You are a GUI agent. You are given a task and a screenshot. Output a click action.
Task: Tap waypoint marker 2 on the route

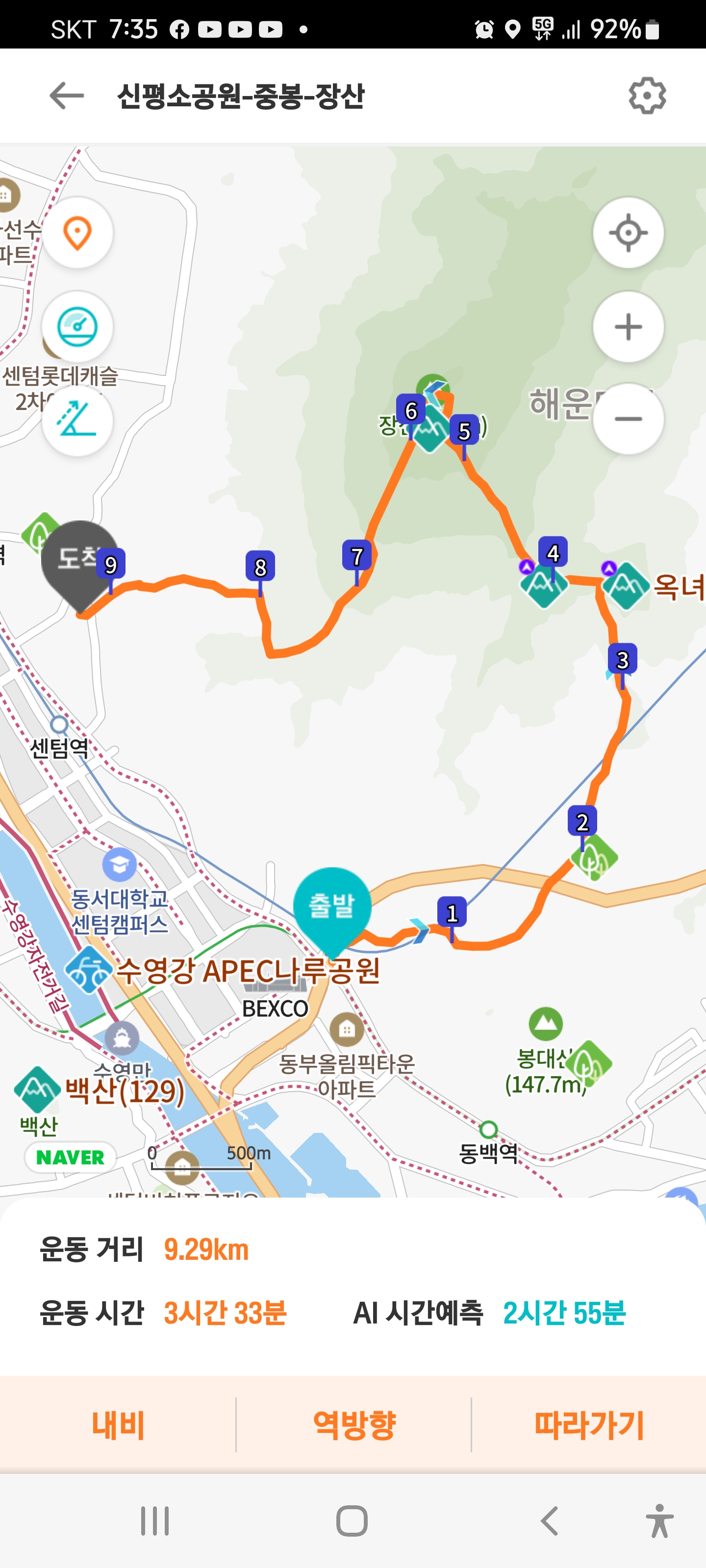click(x=582, y=822)
